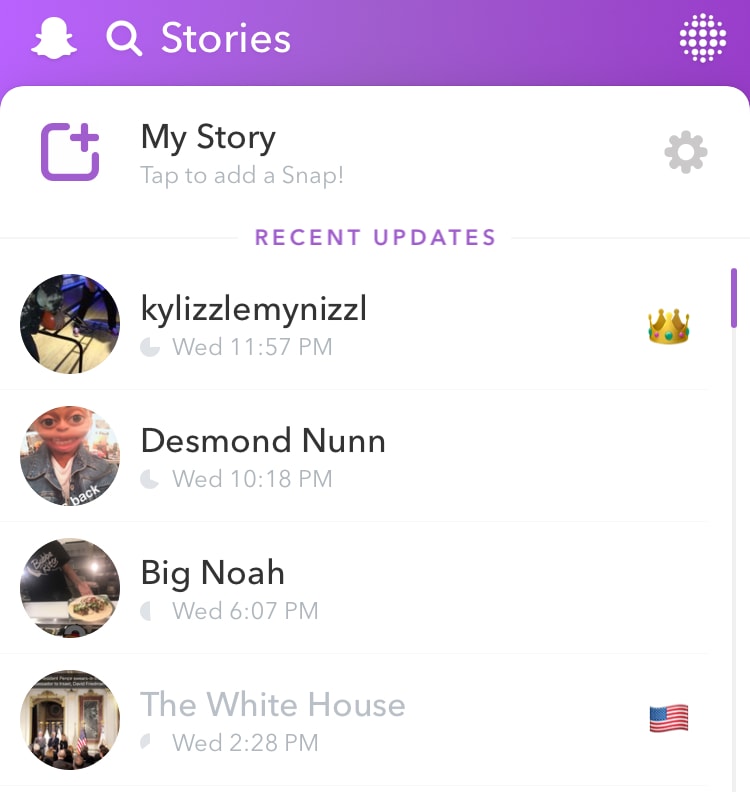Open the Discover dots icon
The image size is (750, 792).
pos(702,38)
